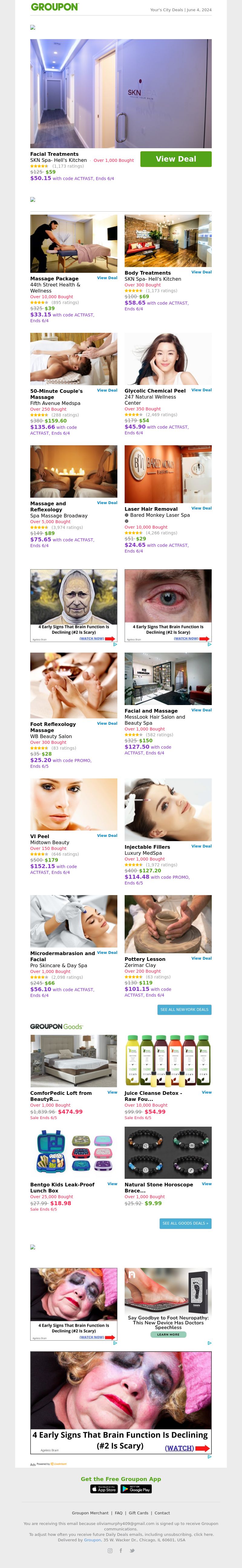
Task: Open the Groupon Merchant footer link
Action: [90, 1513]
